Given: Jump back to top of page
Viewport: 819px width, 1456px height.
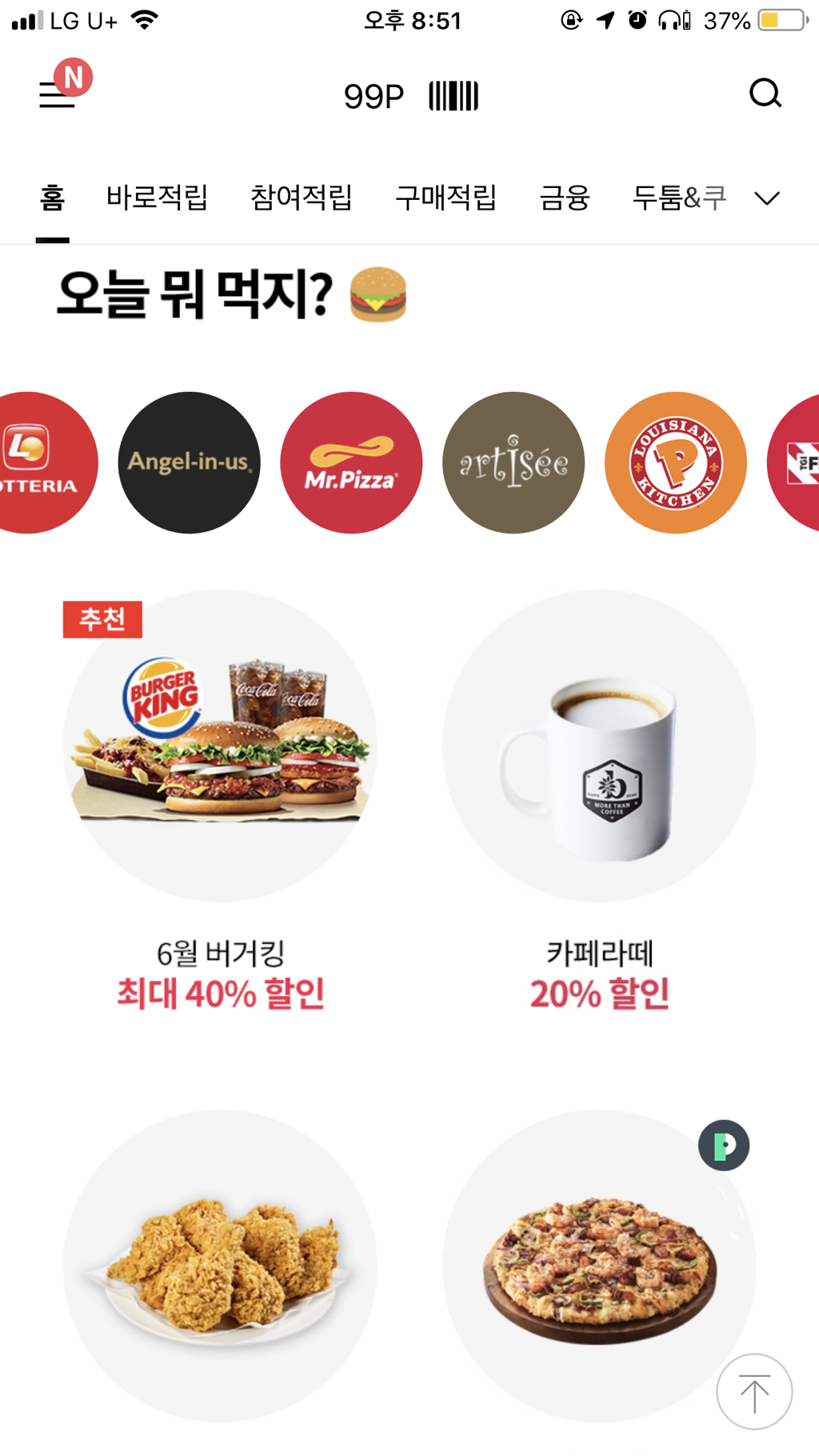Looking at the screenshot, I should pyautogui.click(x=753, y=1391).
